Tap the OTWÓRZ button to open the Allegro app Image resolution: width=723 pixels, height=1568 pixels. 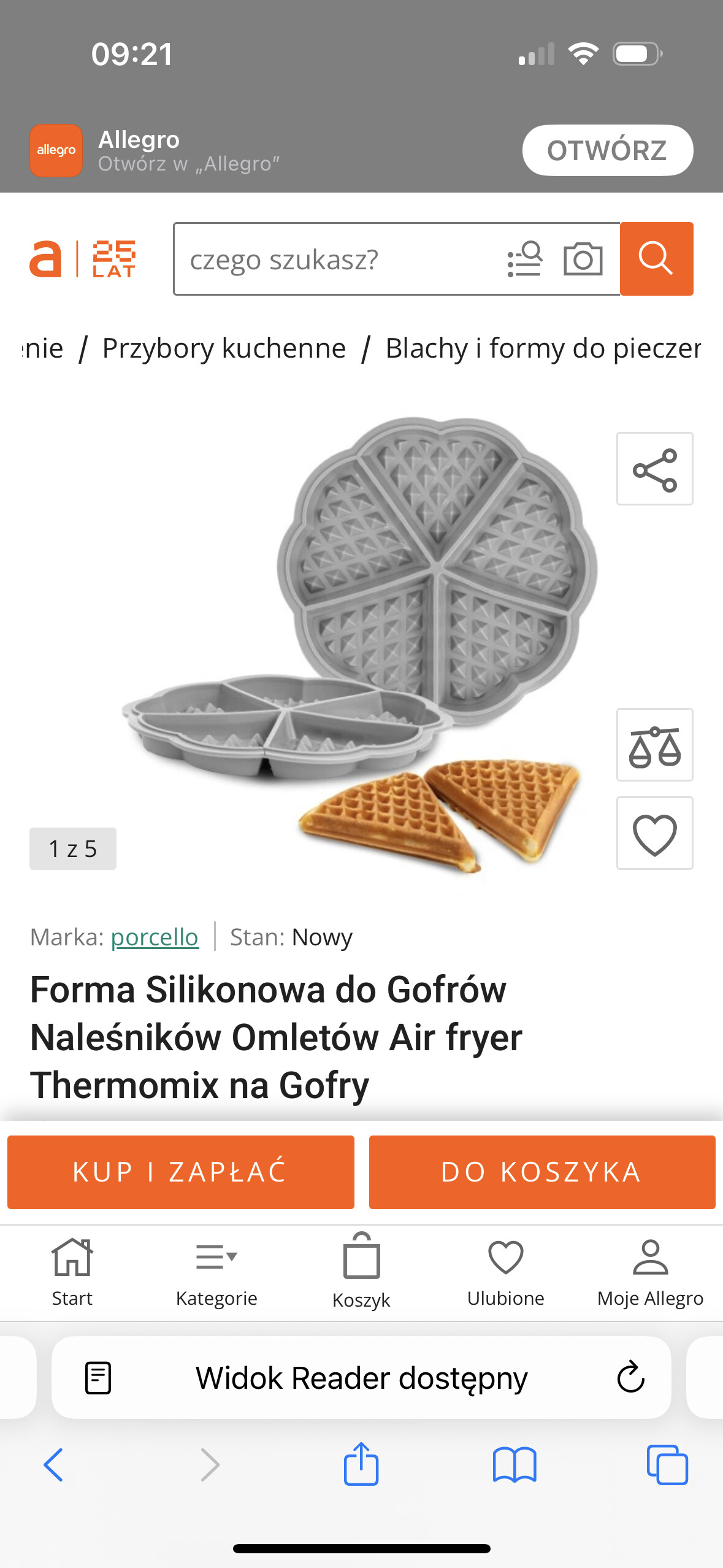coord(607,151)
